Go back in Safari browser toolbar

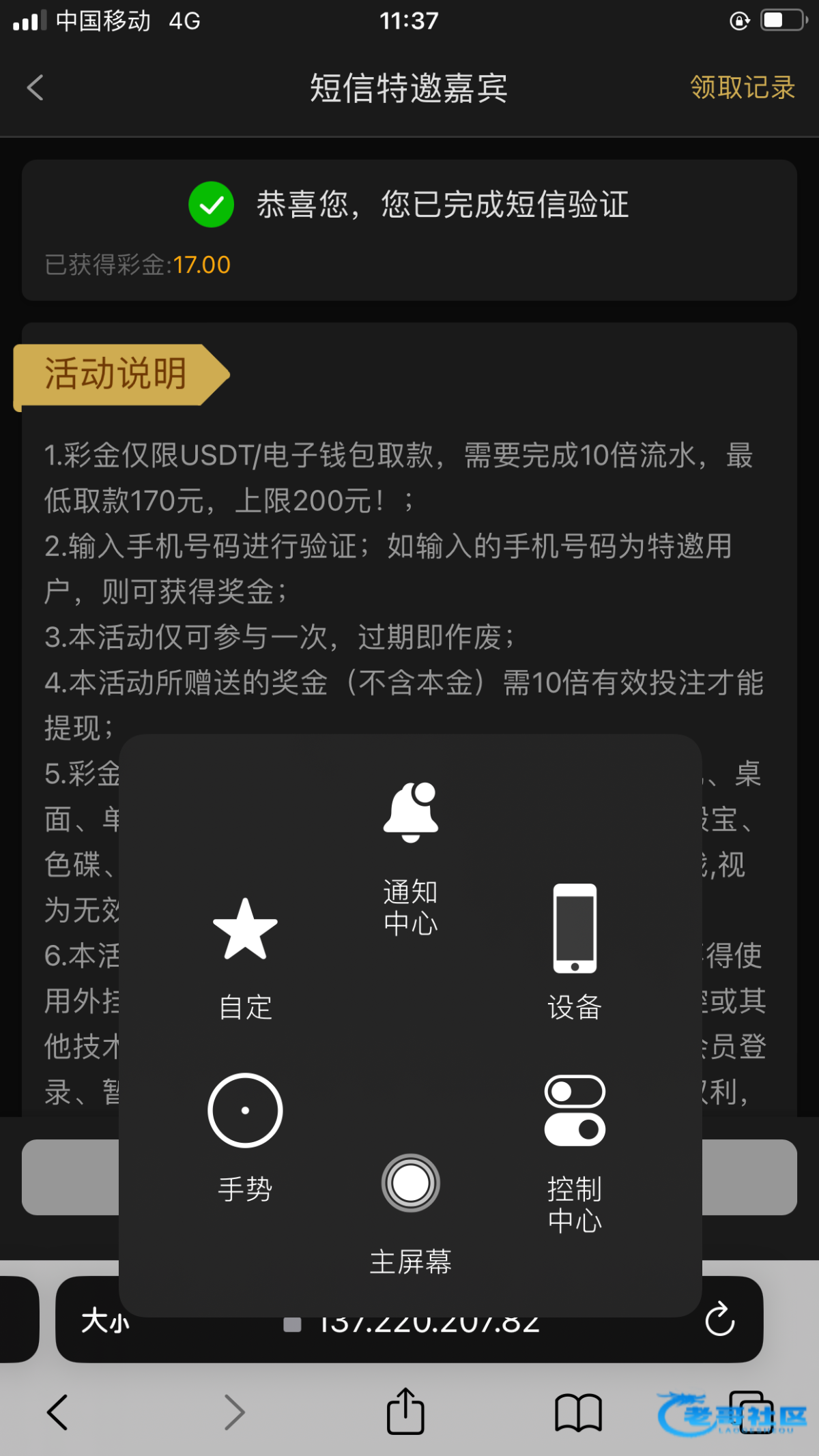pos(57,1412)
